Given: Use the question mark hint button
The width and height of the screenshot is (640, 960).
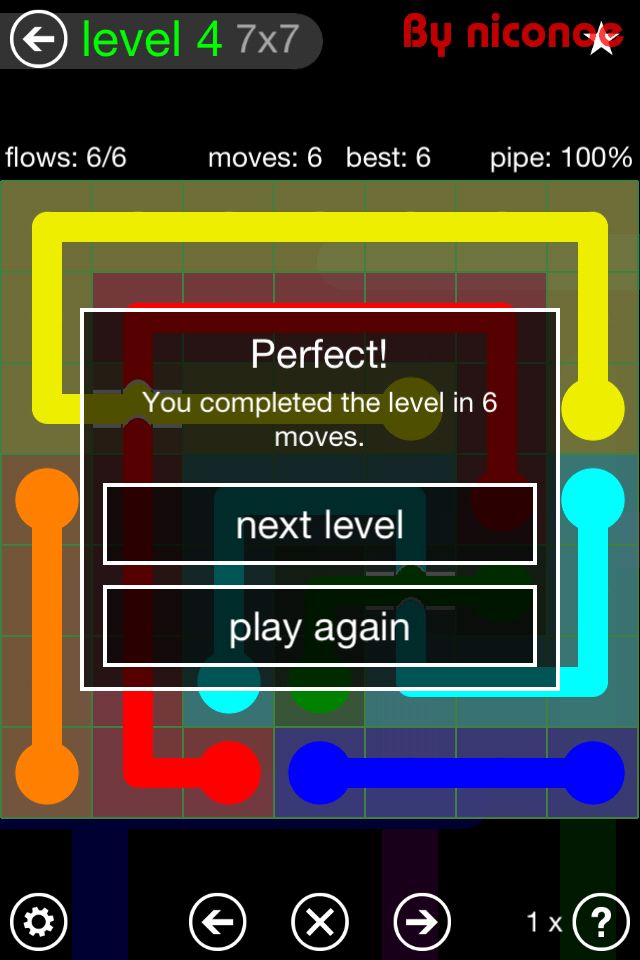Looking at the screenshot, I should pyautogui.click(x=601, y=921).
